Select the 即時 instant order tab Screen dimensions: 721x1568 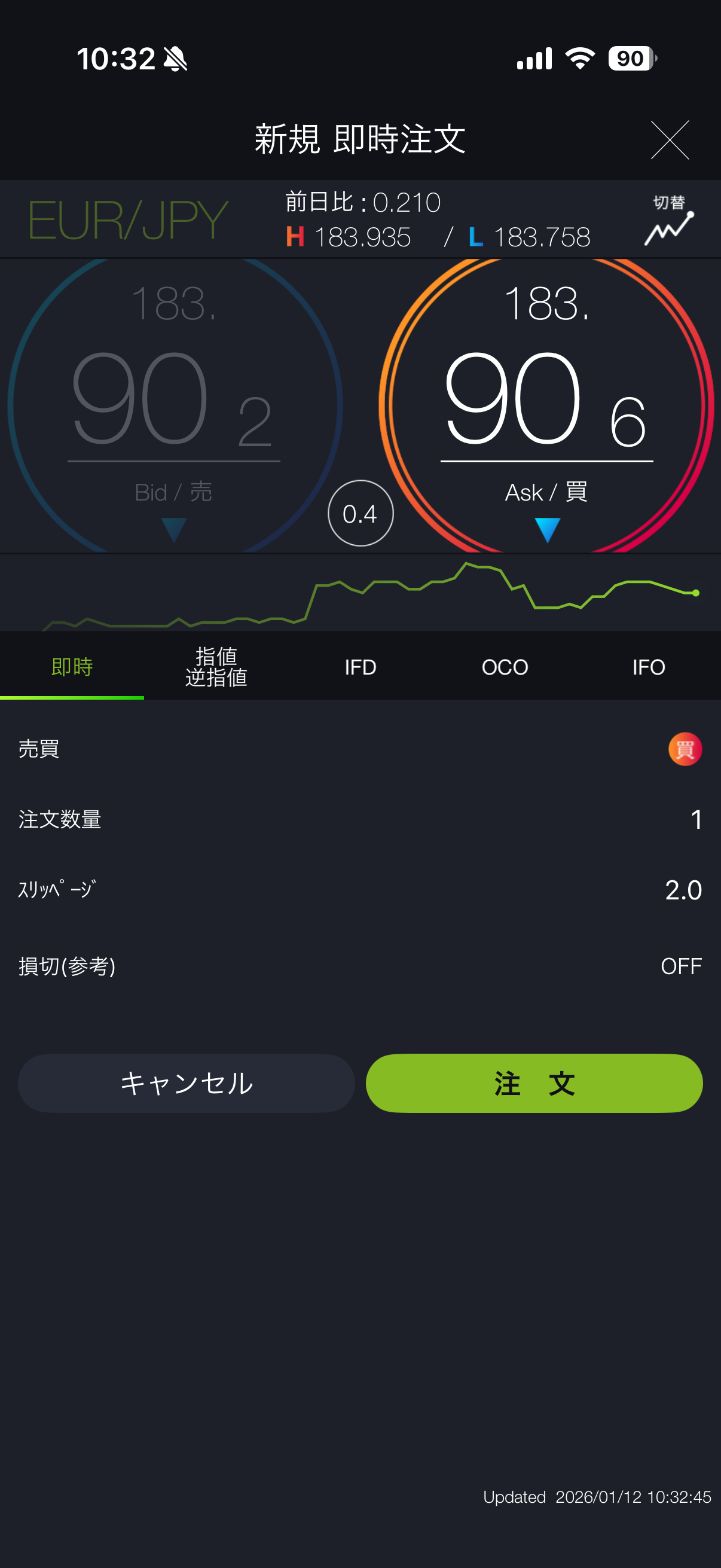(72, 667)
